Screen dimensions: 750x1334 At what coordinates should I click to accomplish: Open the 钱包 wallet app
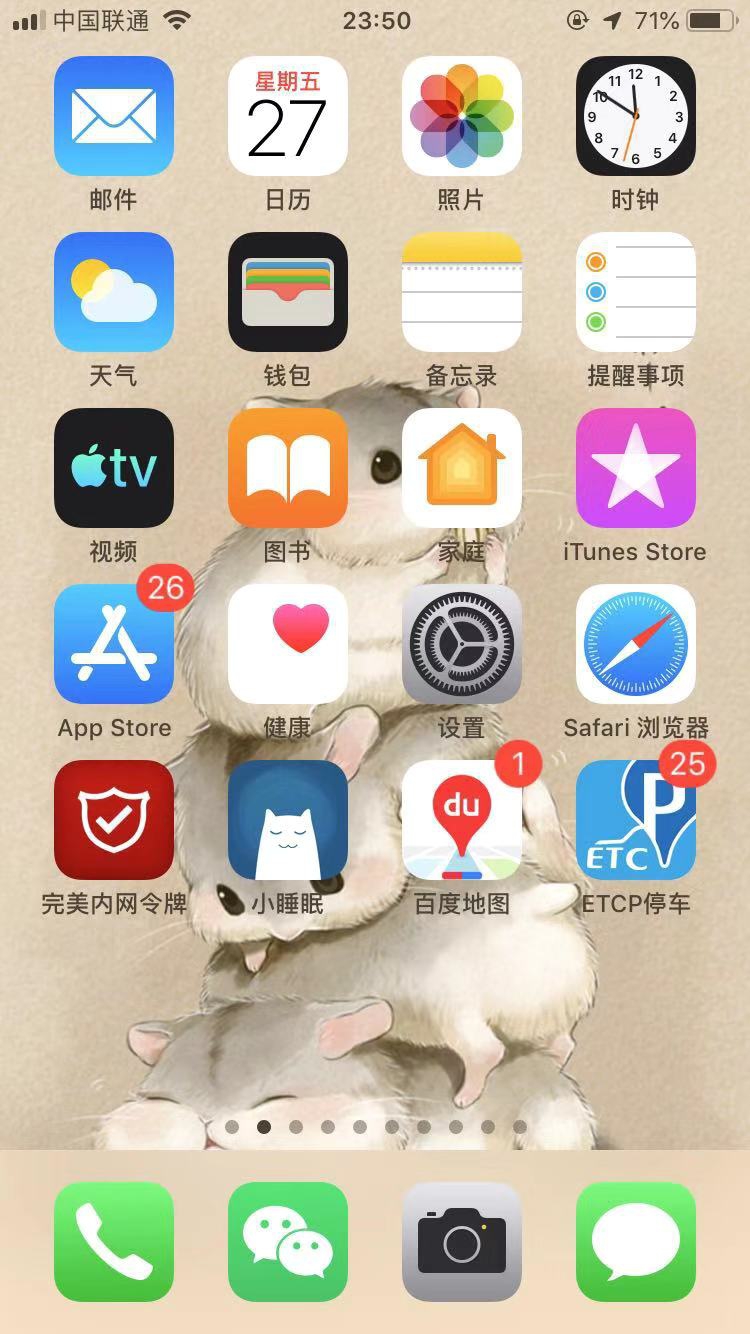tap(288, 292)
